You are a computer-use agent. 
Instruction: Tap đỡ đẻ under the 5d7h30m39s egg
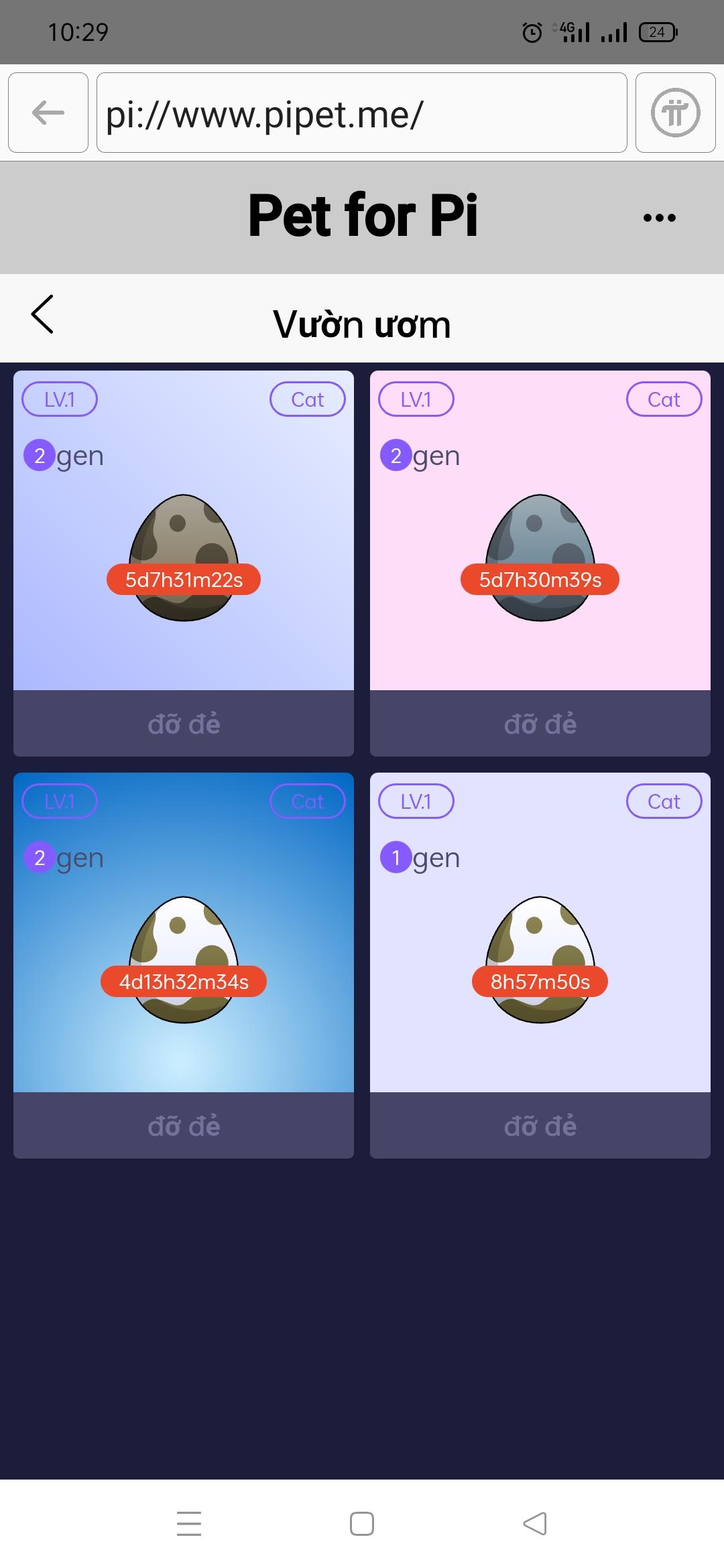[x=540, y=724]
